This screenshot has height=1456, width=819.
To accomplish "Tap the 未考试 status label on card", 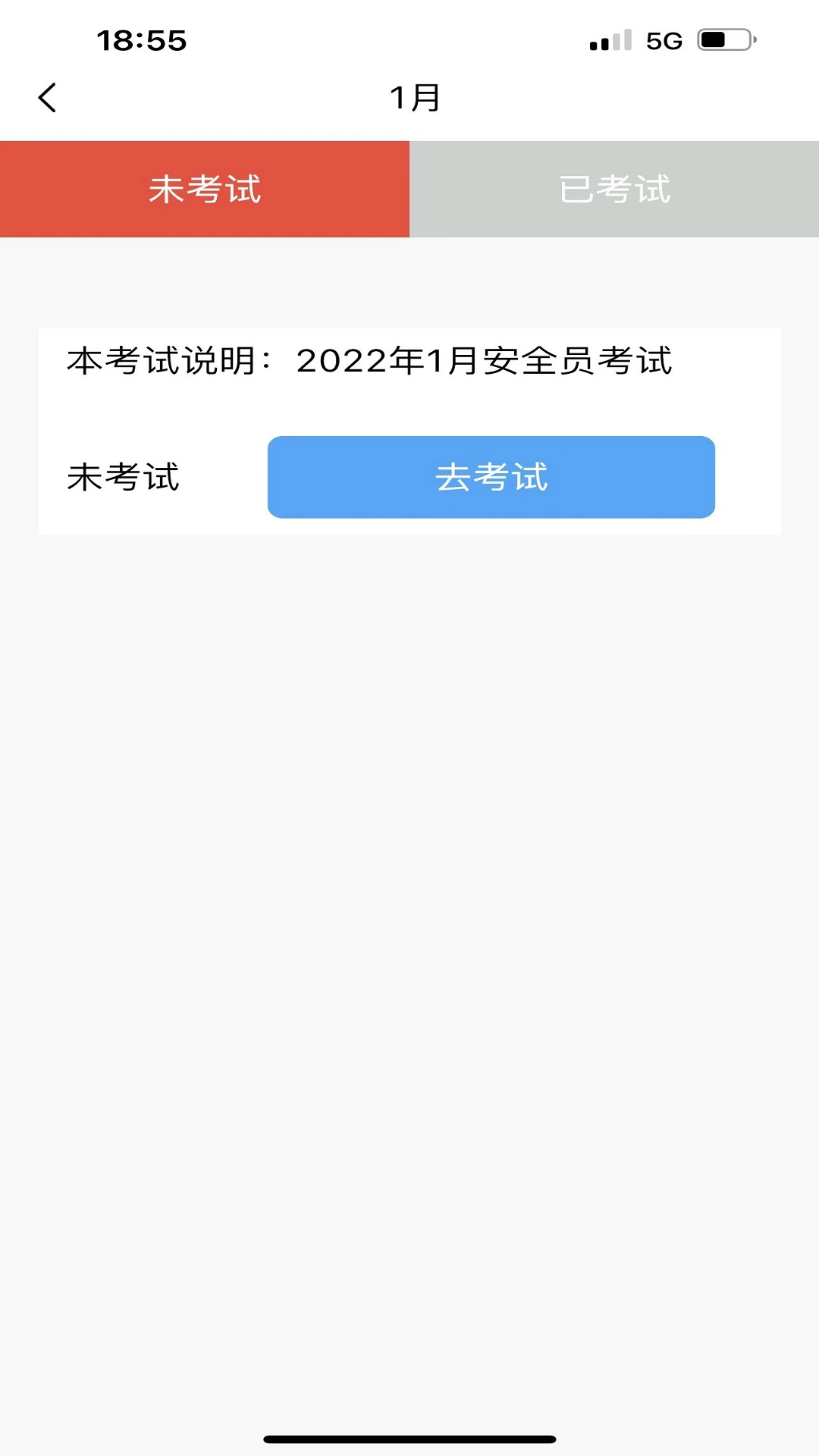I will coord(124,477).
